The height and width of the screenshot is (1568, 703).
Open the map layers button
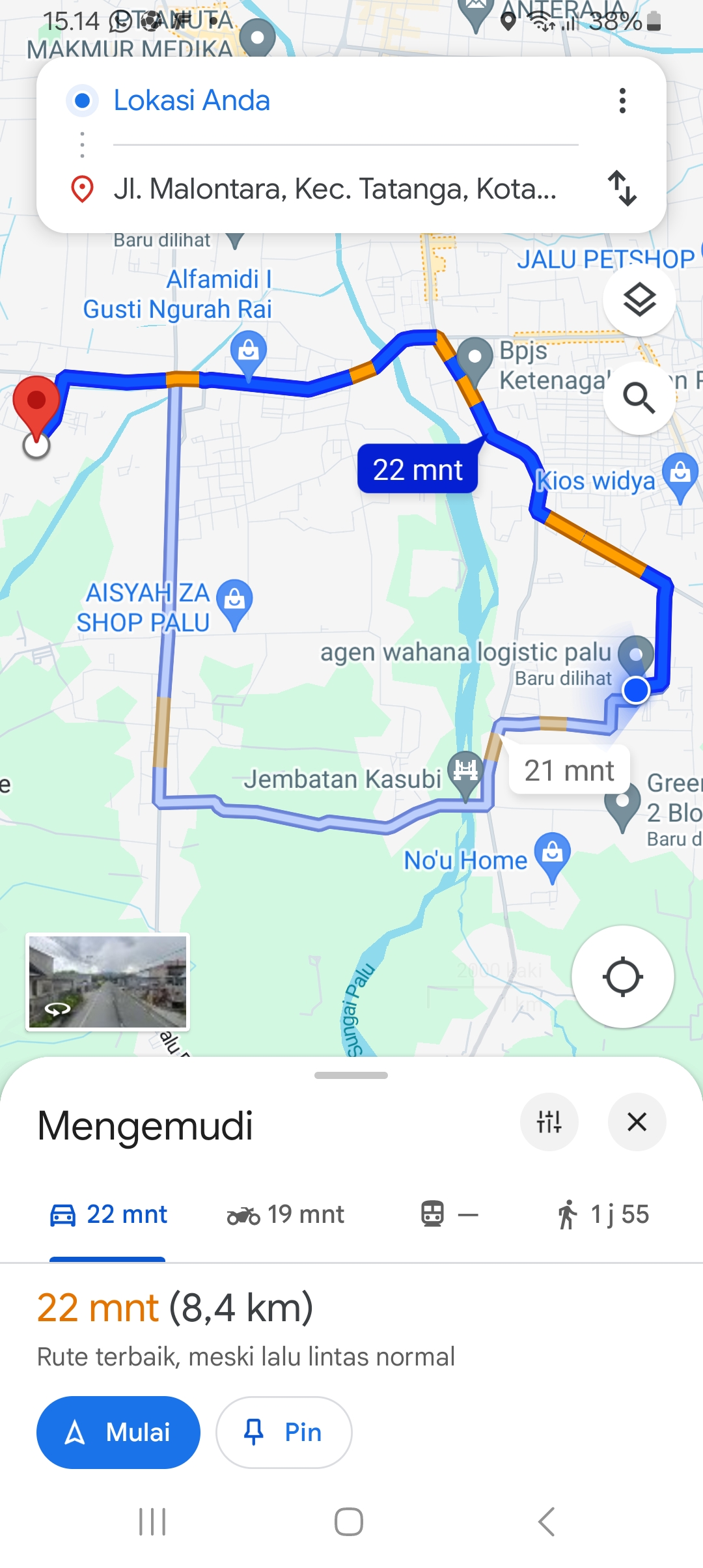[x=639, y=300]
